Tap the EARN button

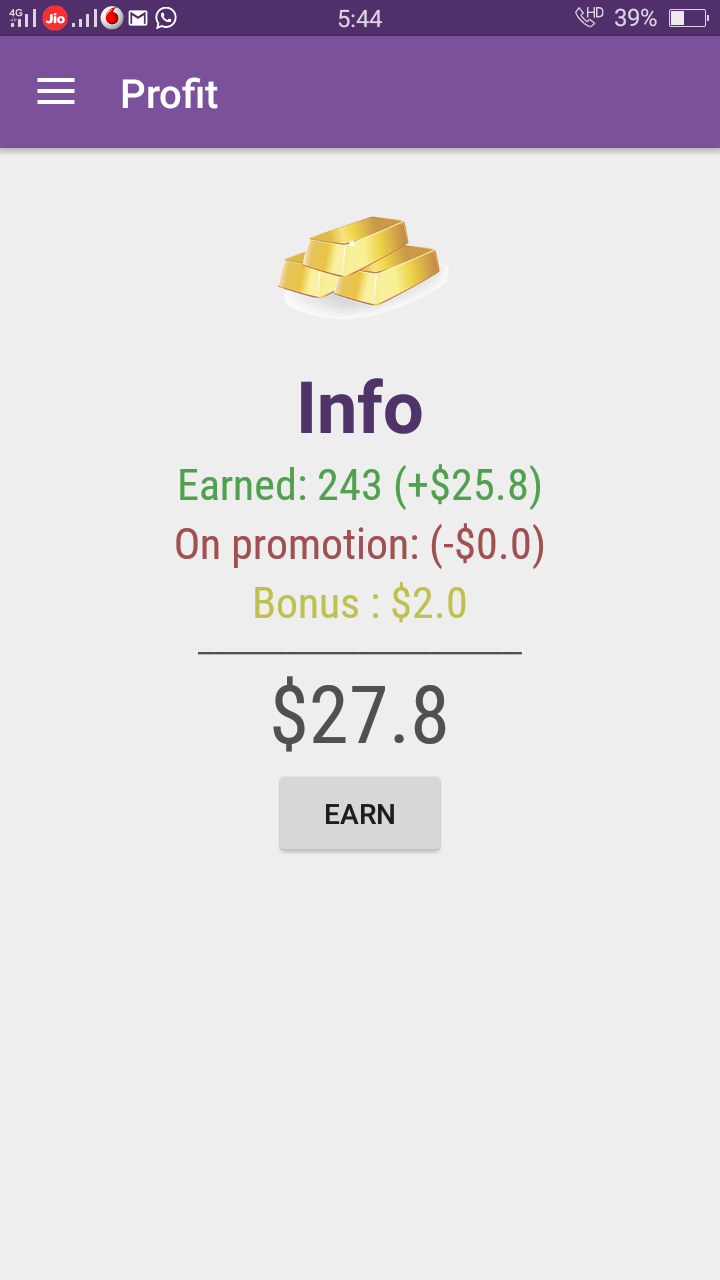pos(360,814)
